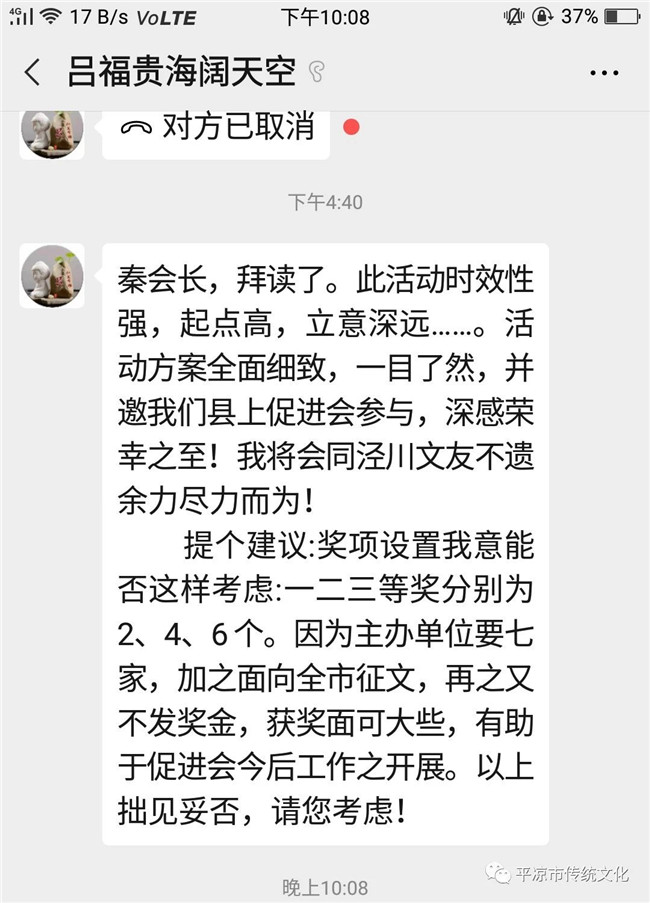Go back to the chat list

coord(33,73)
